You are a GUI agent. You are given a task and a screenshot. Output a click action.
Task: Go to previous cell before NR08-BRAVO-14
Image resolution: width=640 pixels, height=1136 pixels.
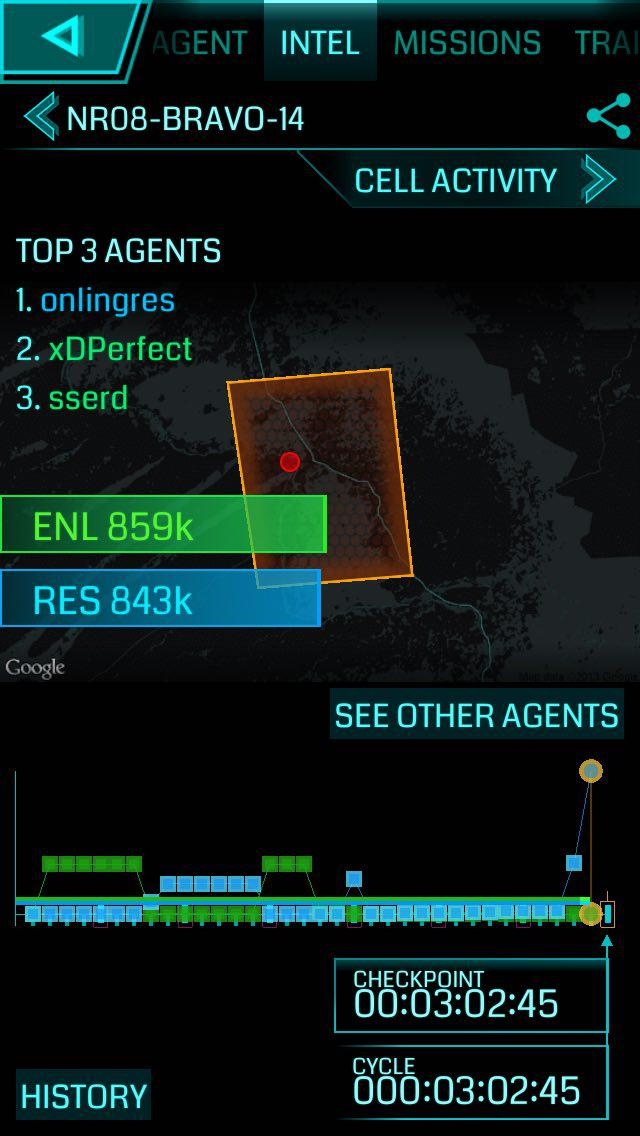point(40,118)
